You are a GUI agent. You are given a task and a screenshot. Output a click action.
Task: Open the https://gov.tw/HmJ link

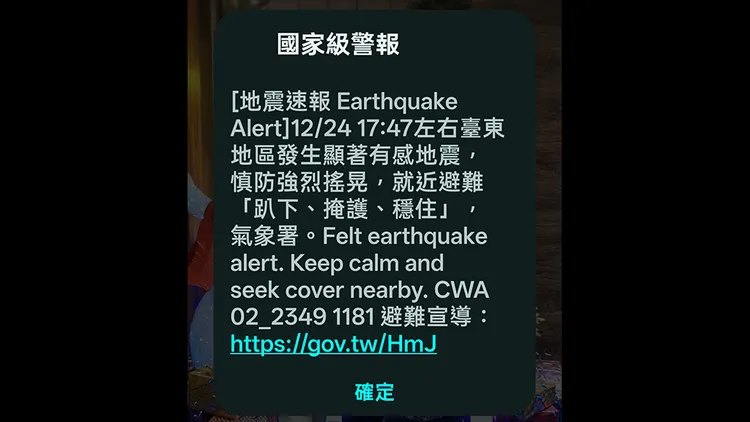click(333, 343)
